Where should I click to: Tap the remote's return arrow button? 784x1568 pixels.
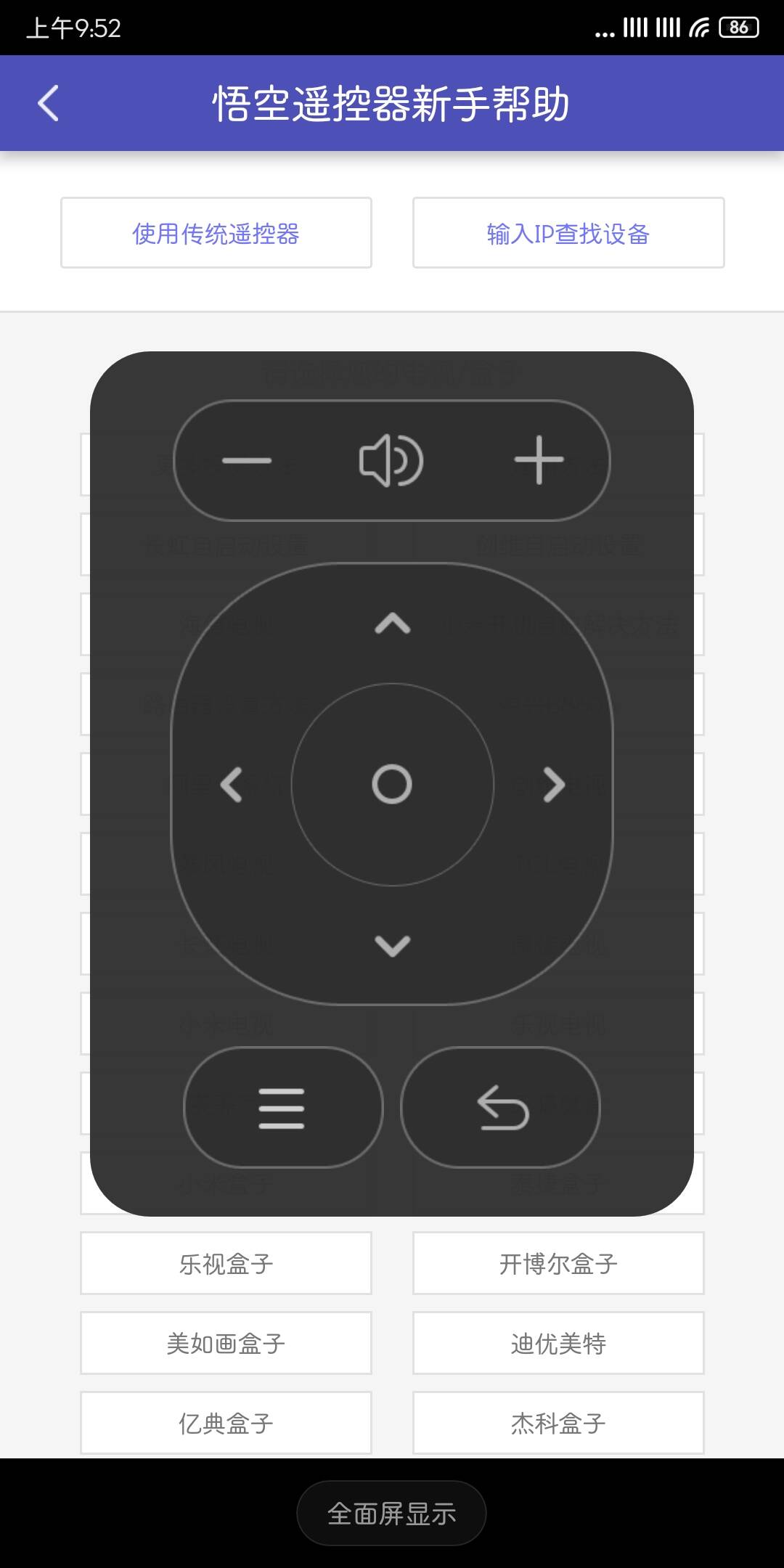click(502, 1108)
